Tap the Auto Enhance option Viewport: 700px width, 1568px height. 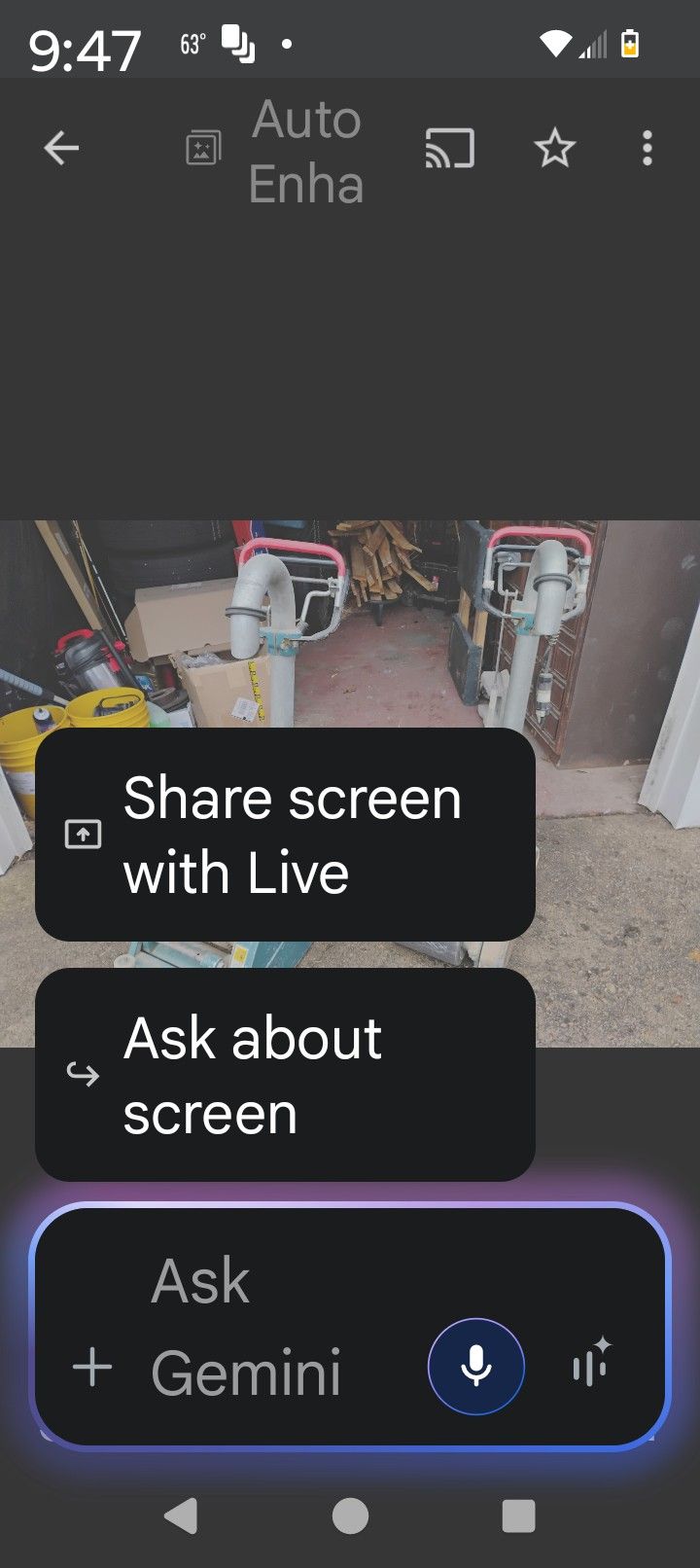276,151
